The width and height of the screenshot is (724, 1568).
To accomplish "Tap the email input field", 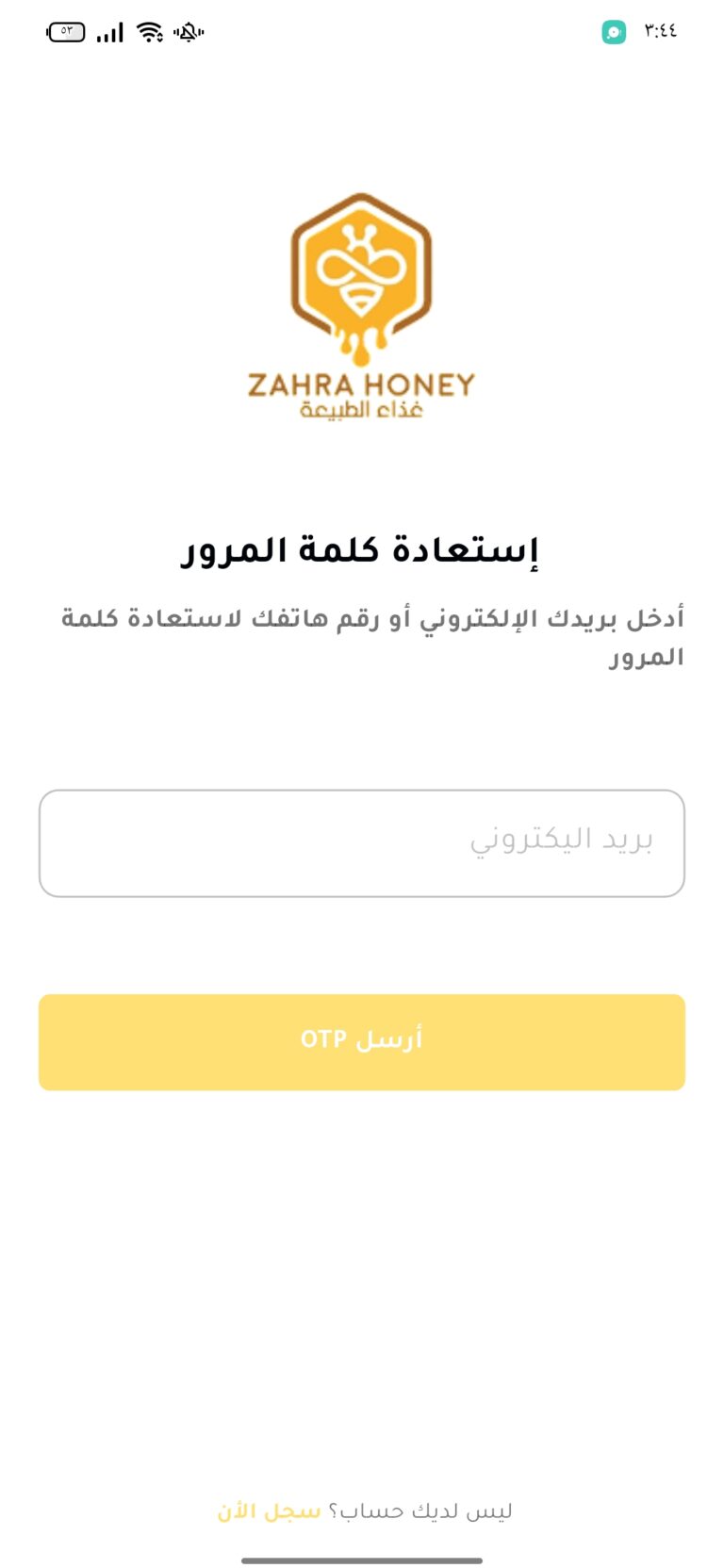I will click(x=362, y=843).
